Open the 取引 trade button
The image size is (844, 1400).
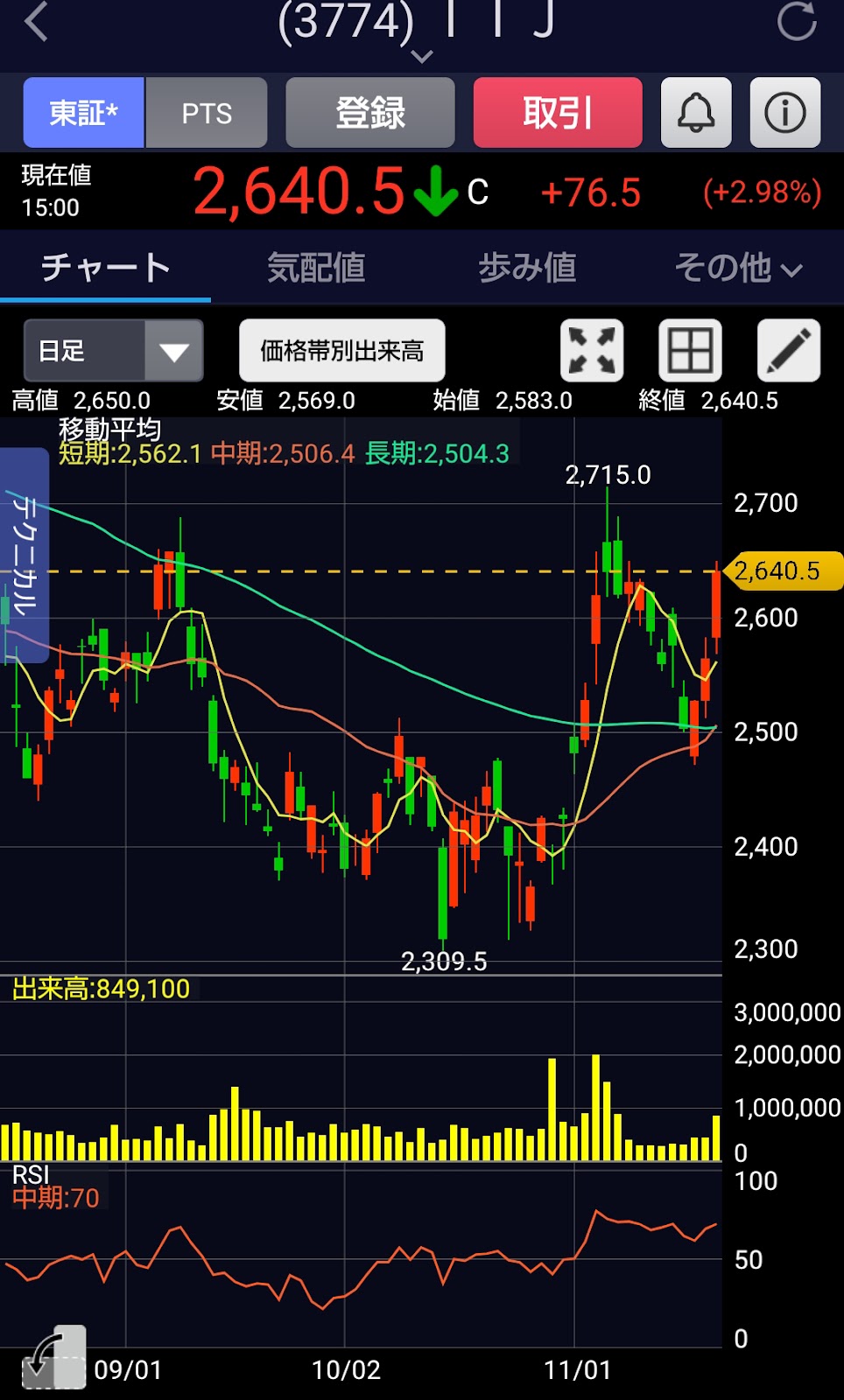click(558, 113)
